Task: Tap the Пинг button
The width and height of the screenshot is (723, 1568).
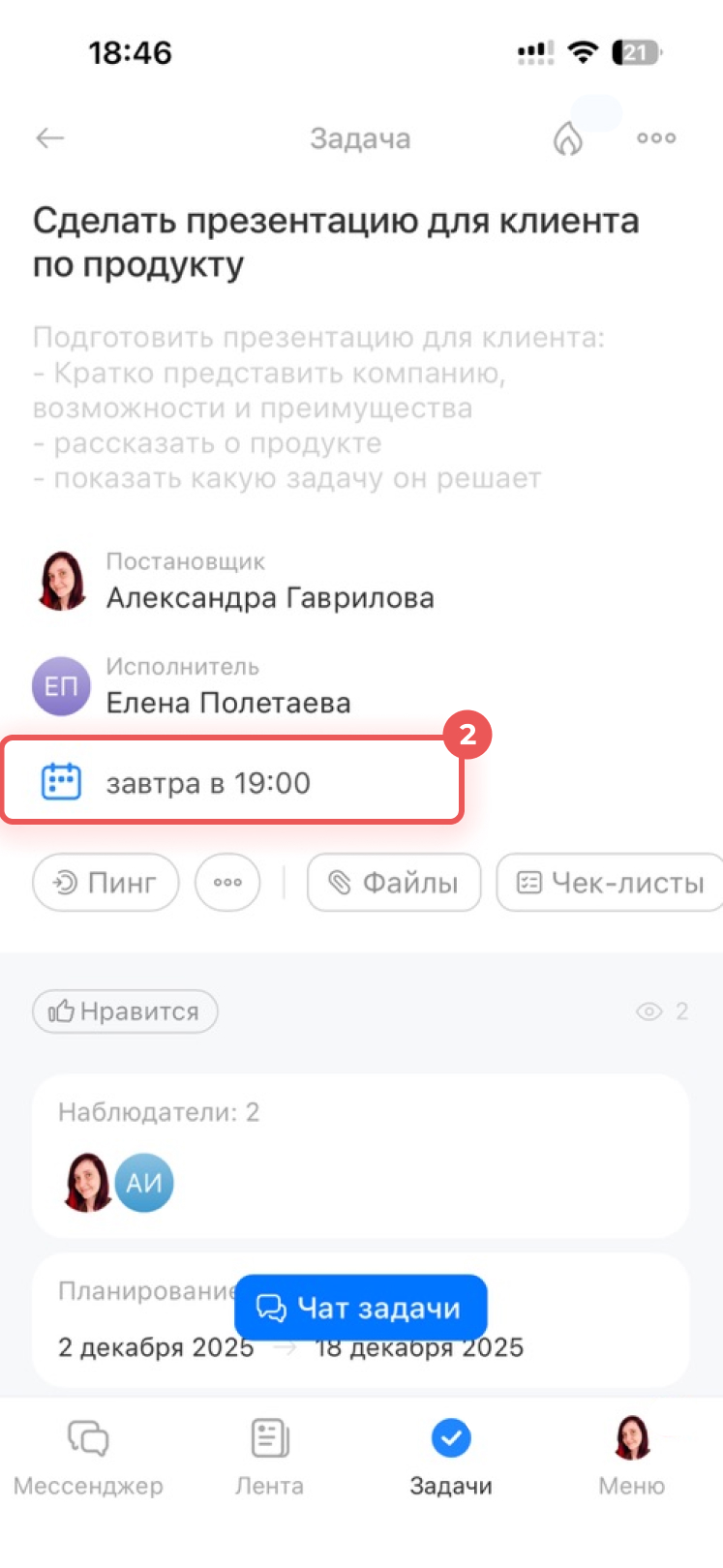Action: coord(105,883)
